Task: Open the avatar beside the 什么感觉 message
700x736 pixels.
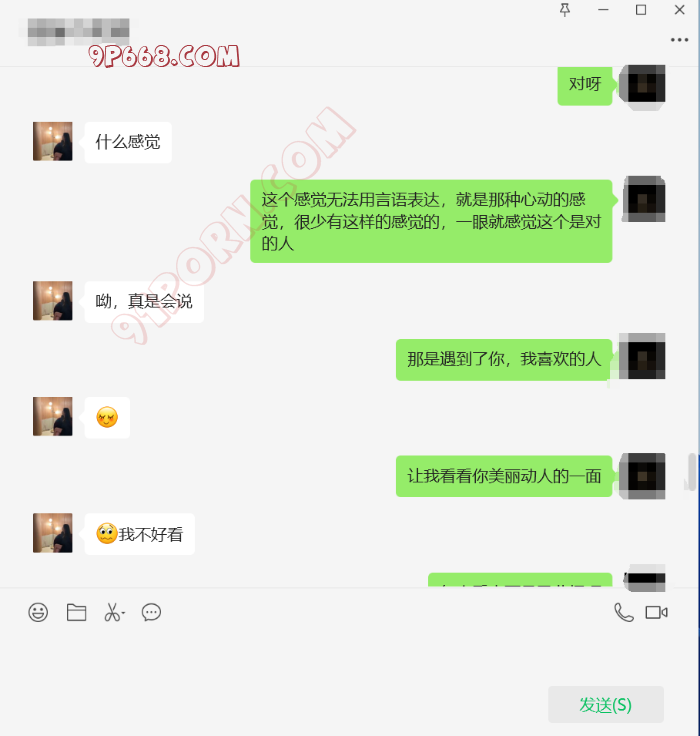Action: pos(53,142)
